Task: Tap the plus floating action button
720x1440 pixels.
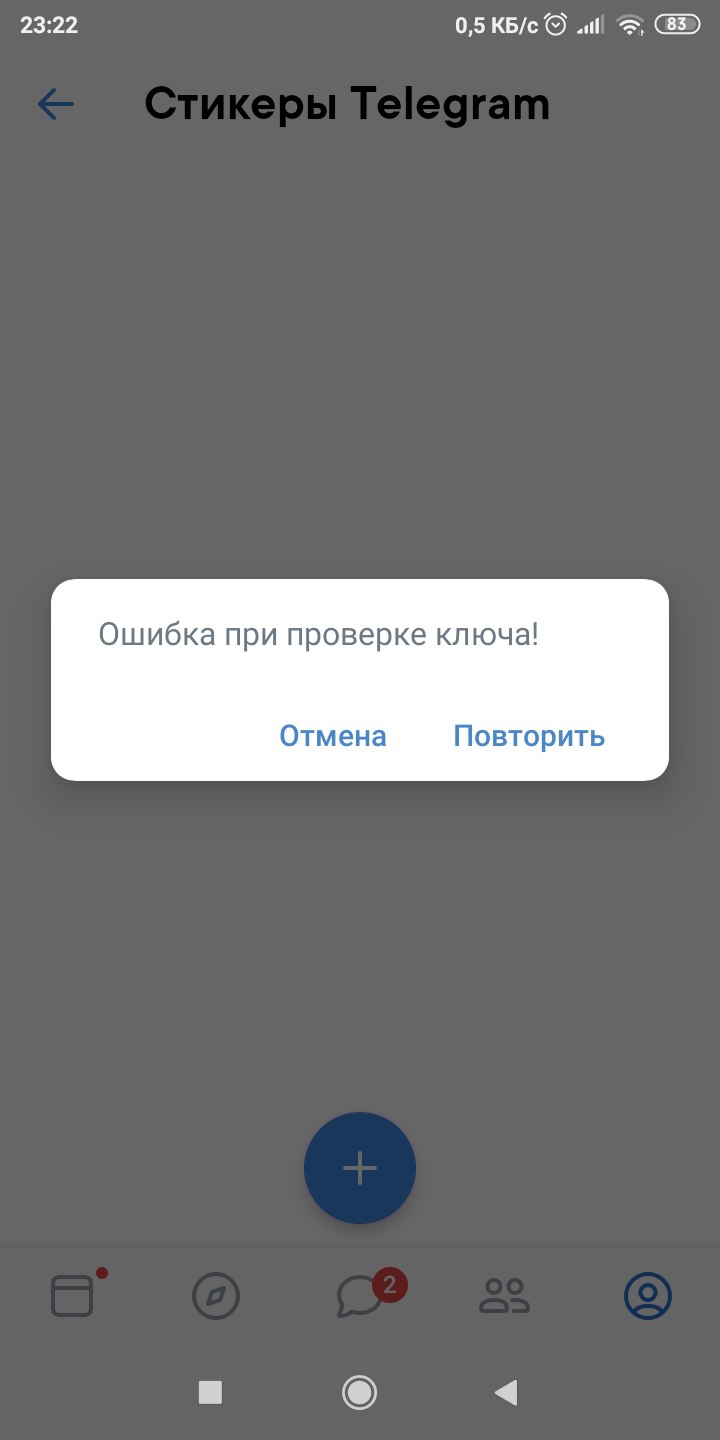Action: [360, 1168]
